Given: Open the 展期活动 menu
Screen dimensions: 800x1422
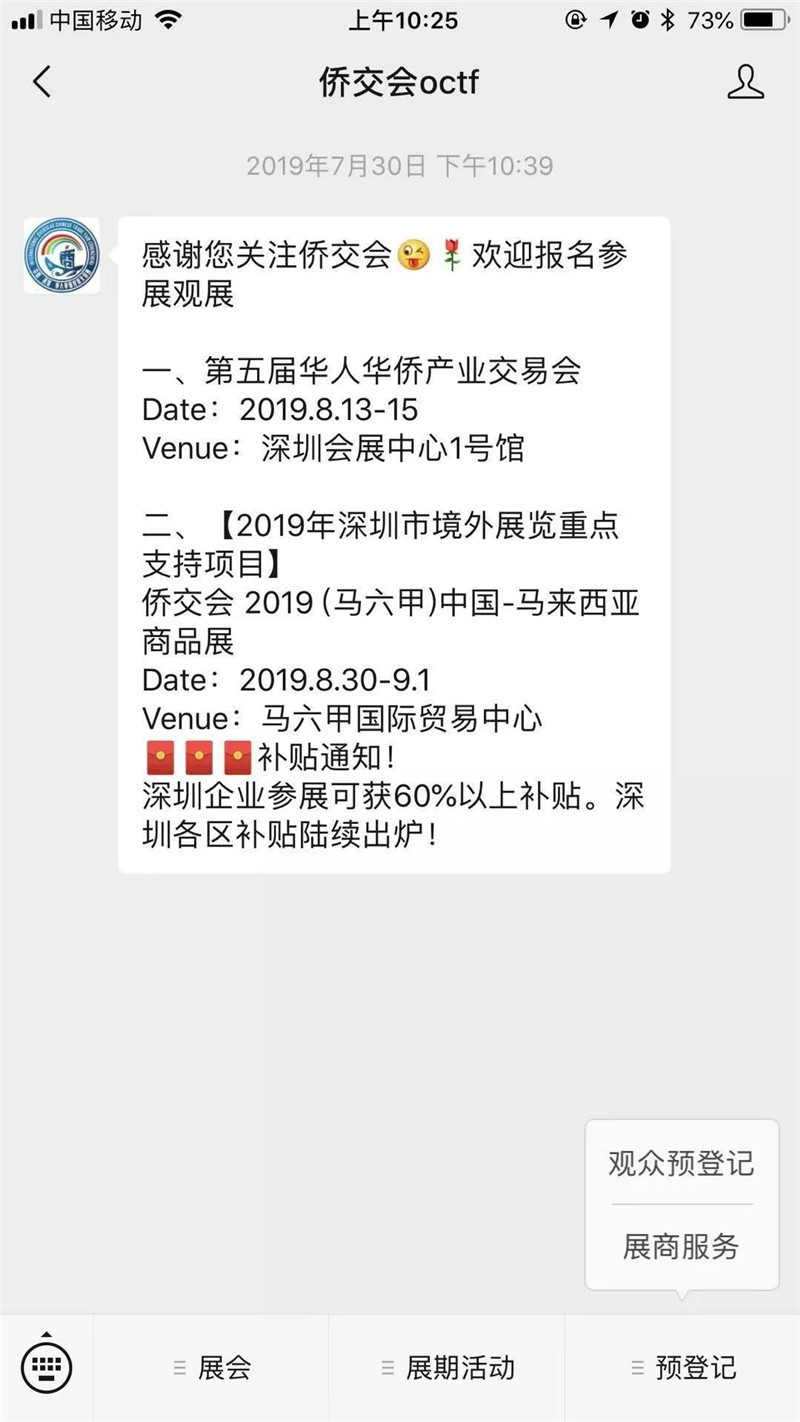Looking at the screenshot, I should tap(447, 1367).
